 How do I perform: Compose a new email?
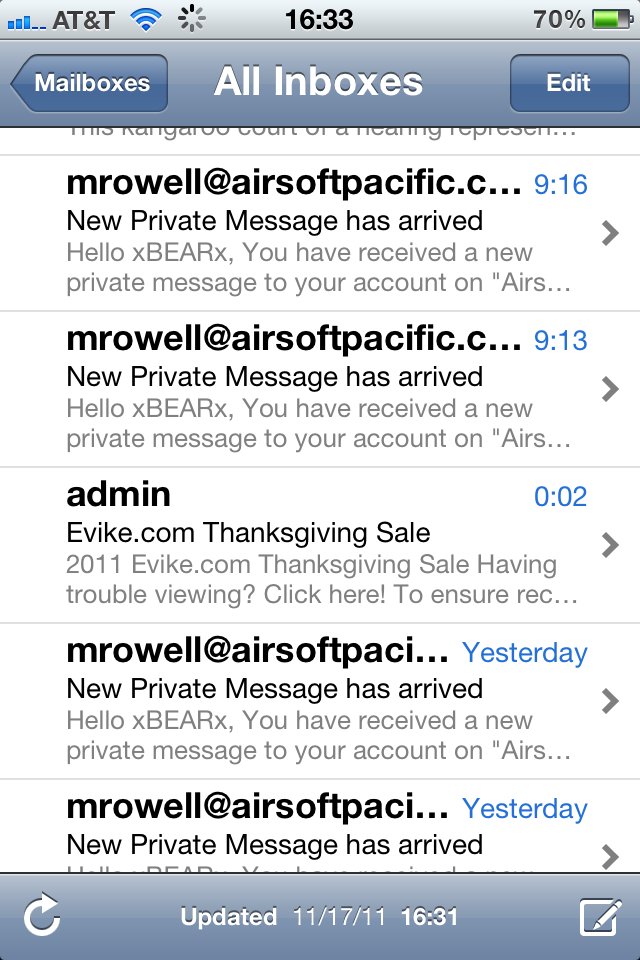pyautogui.click(x=600, y=916)
